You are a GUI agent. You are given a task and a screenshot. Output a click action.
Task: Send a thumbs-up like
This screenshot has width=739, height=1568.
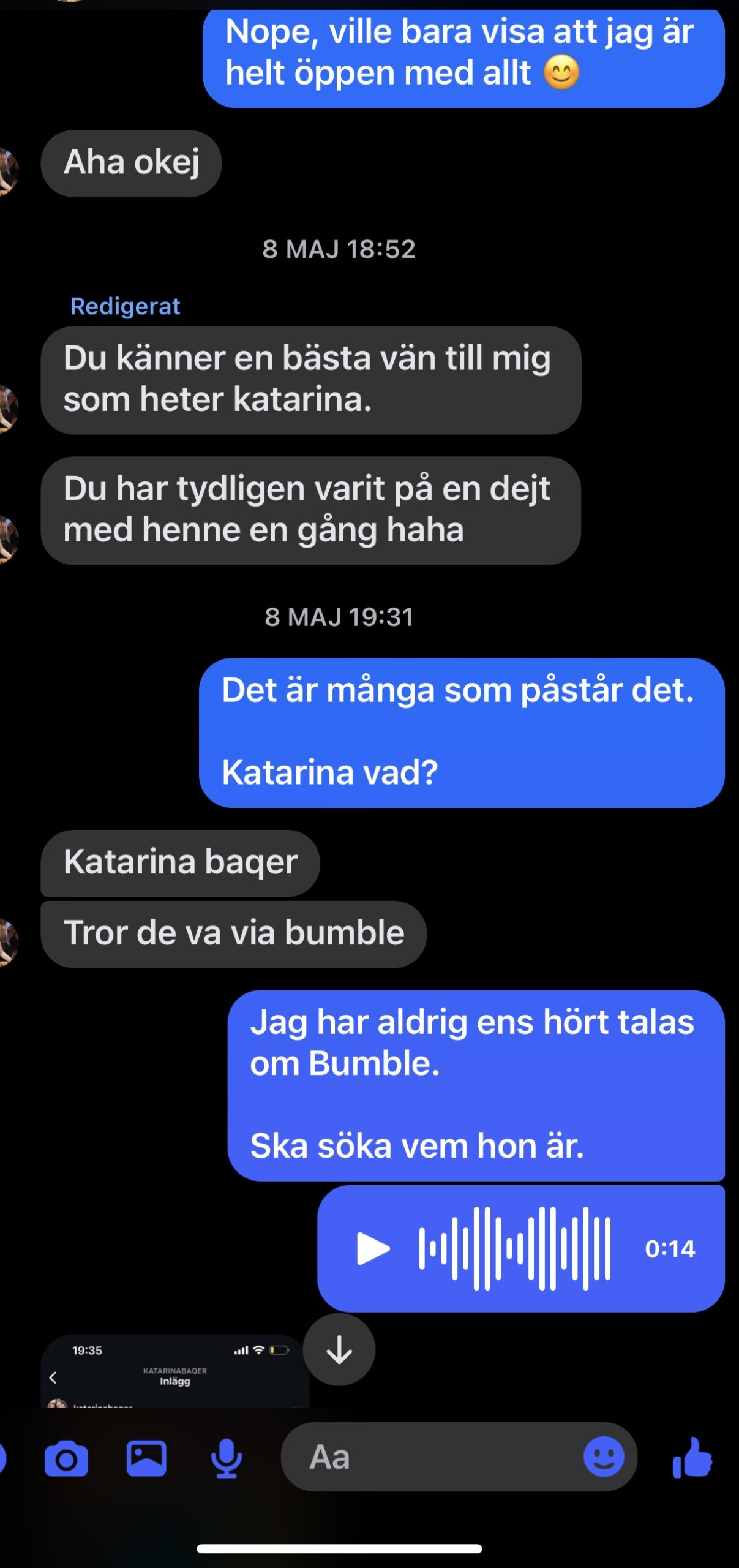click(x=692, y=1458)
